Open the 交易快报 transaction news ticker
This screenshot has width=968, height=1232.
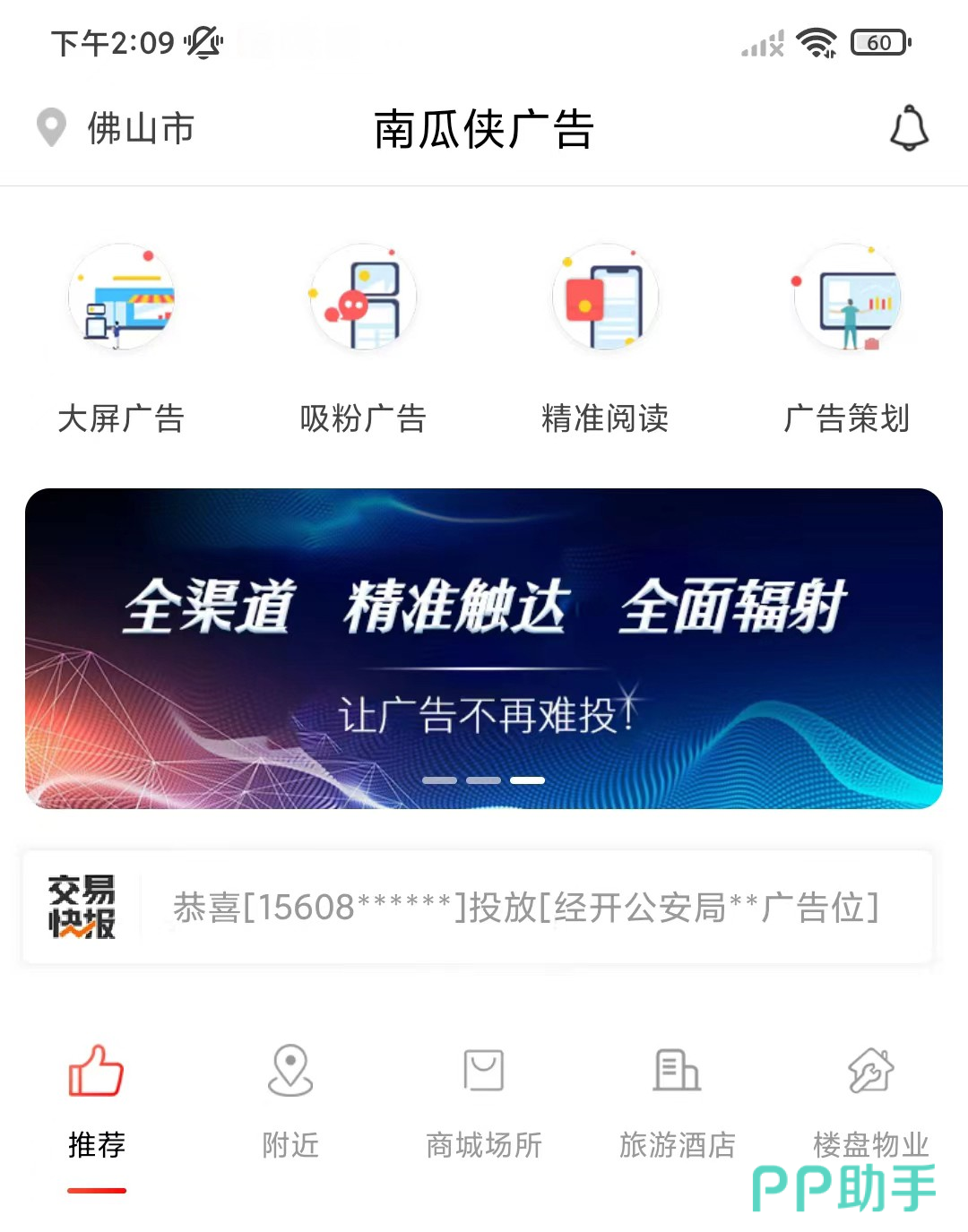click(478, 907)
